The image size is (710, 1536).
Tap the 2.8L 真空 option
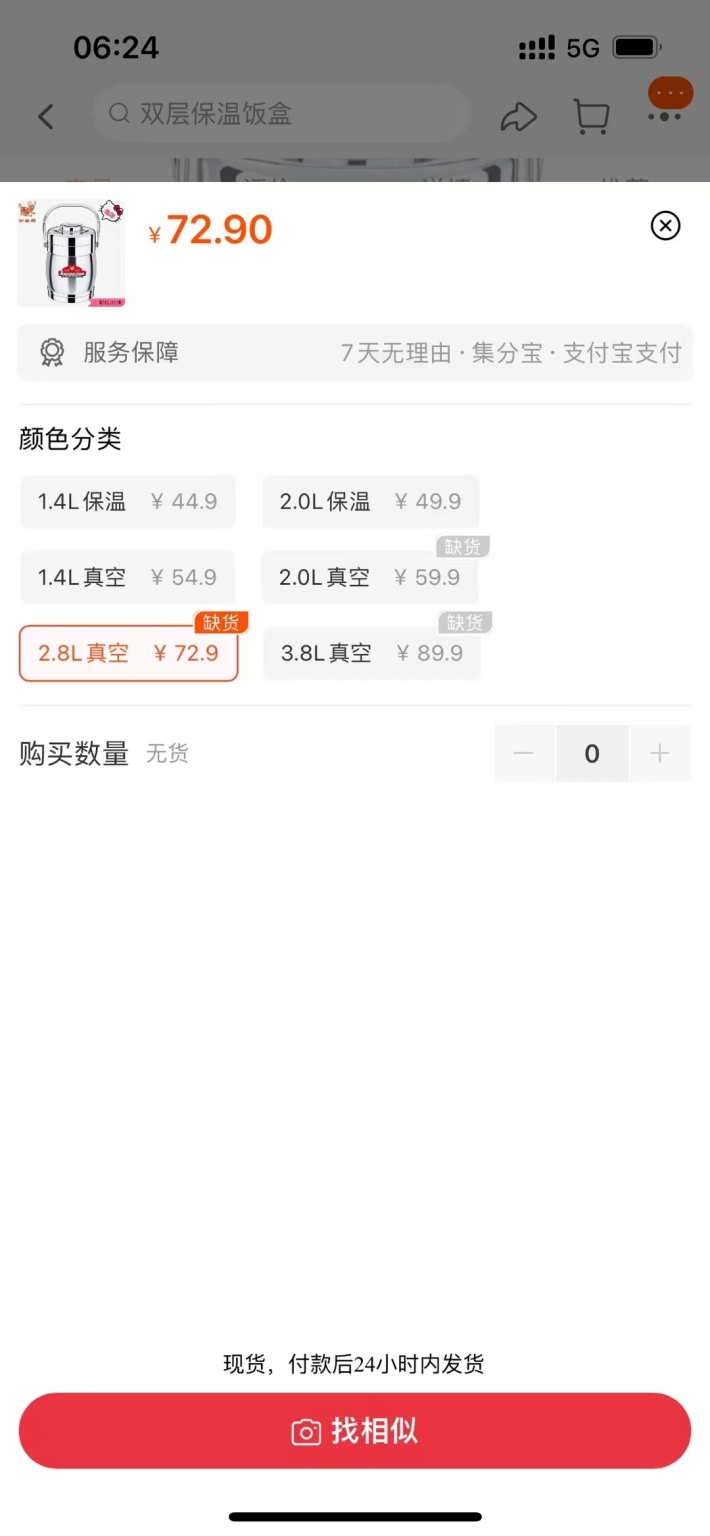pyautogui.click(x=128, y=653)
